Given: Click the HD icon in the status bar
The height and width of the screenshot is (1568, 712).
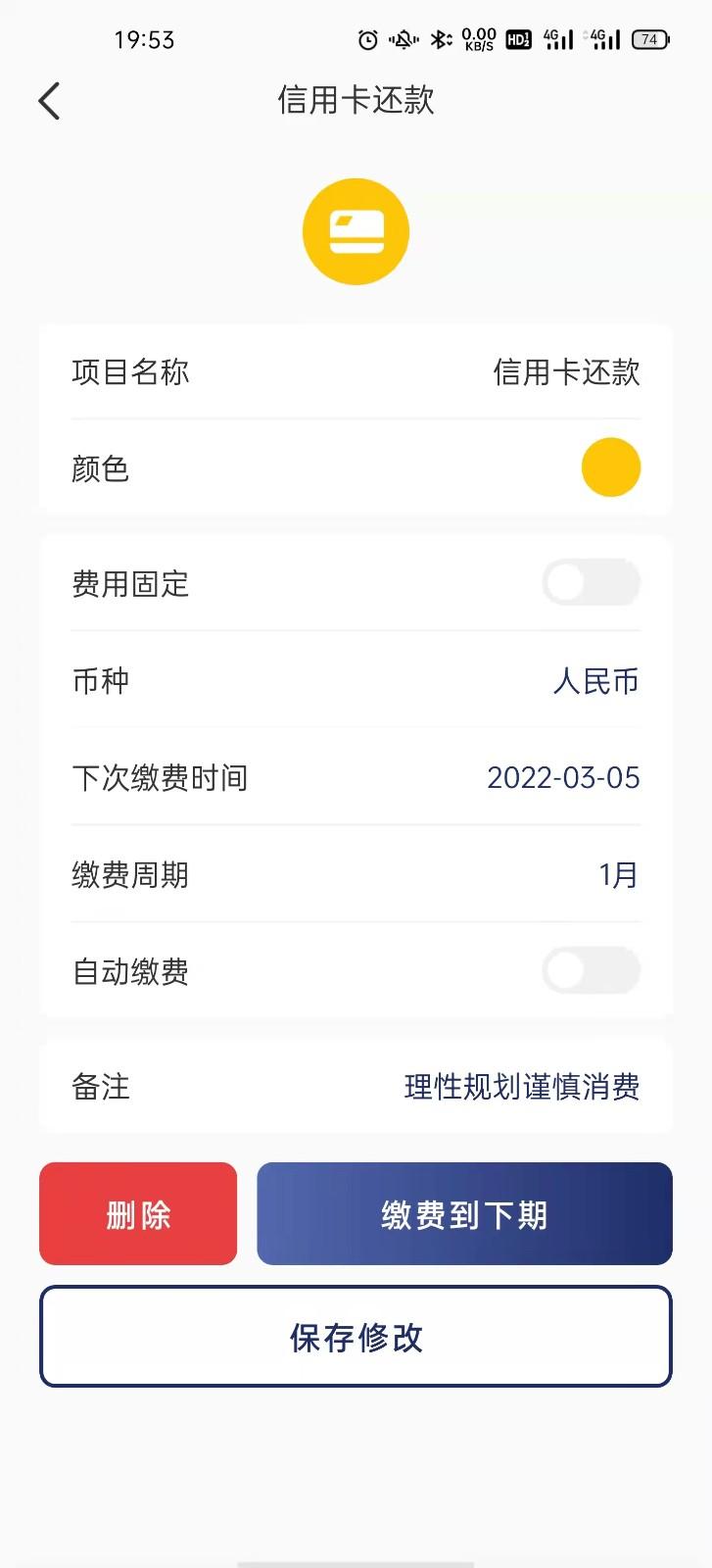Looking at the screenshot, I should click(518, 39).
